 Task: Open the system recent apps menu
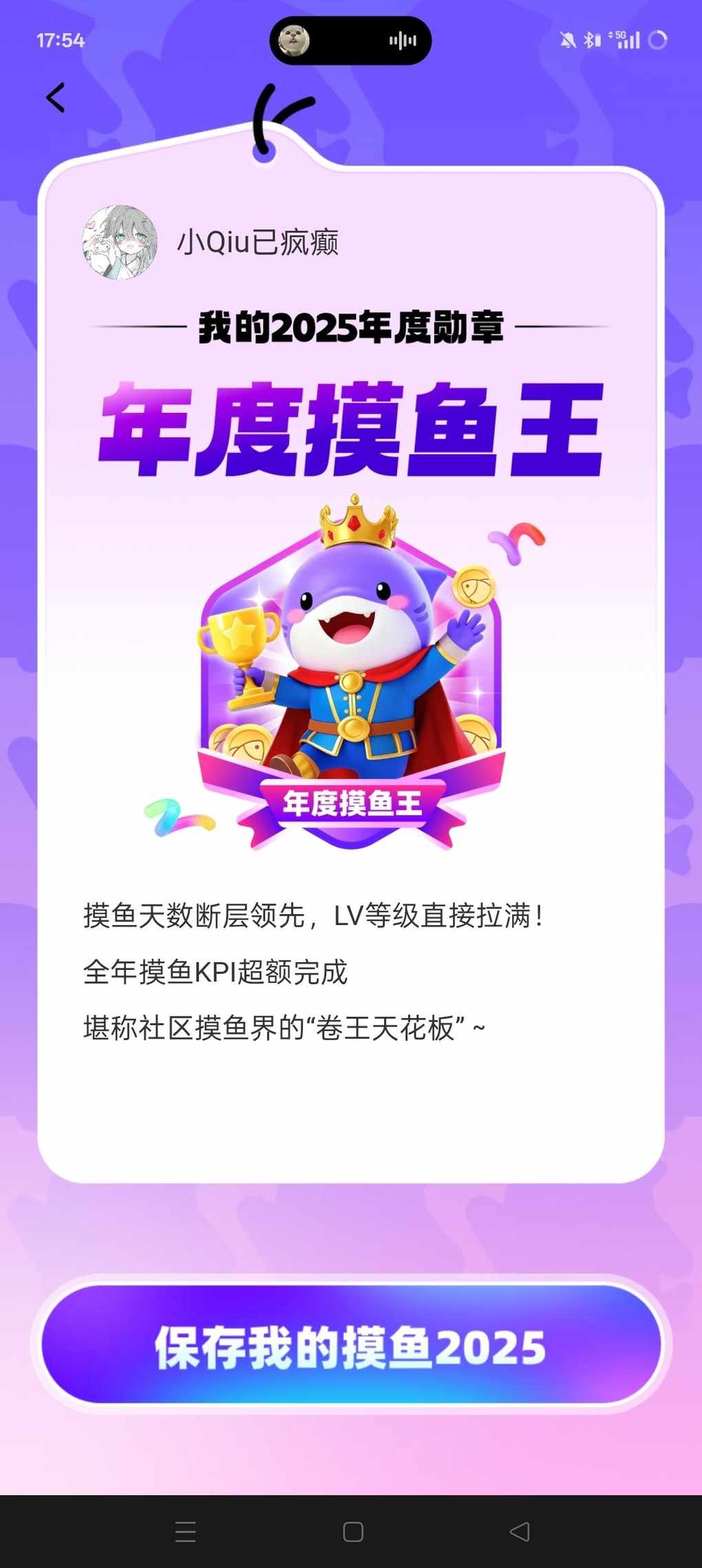point(185,1532)
